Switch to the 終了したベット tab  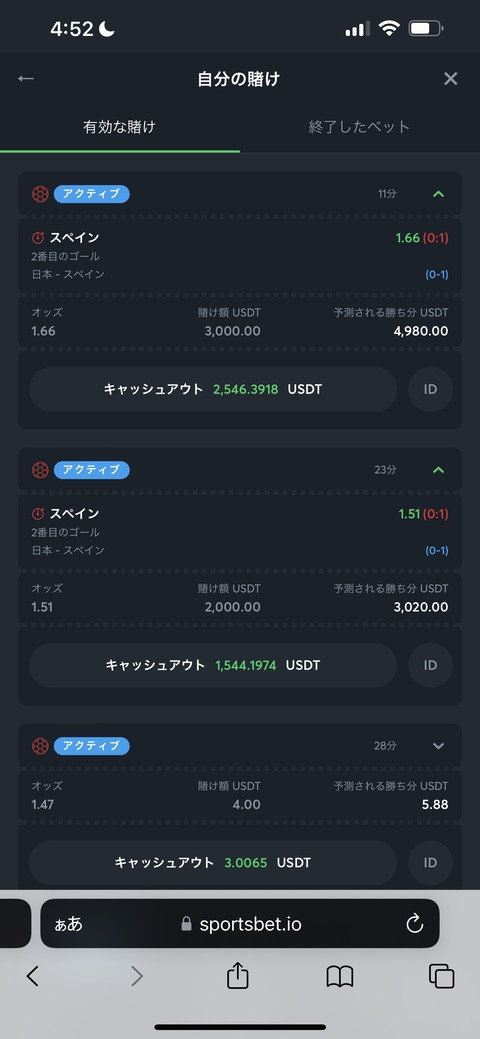359,127
